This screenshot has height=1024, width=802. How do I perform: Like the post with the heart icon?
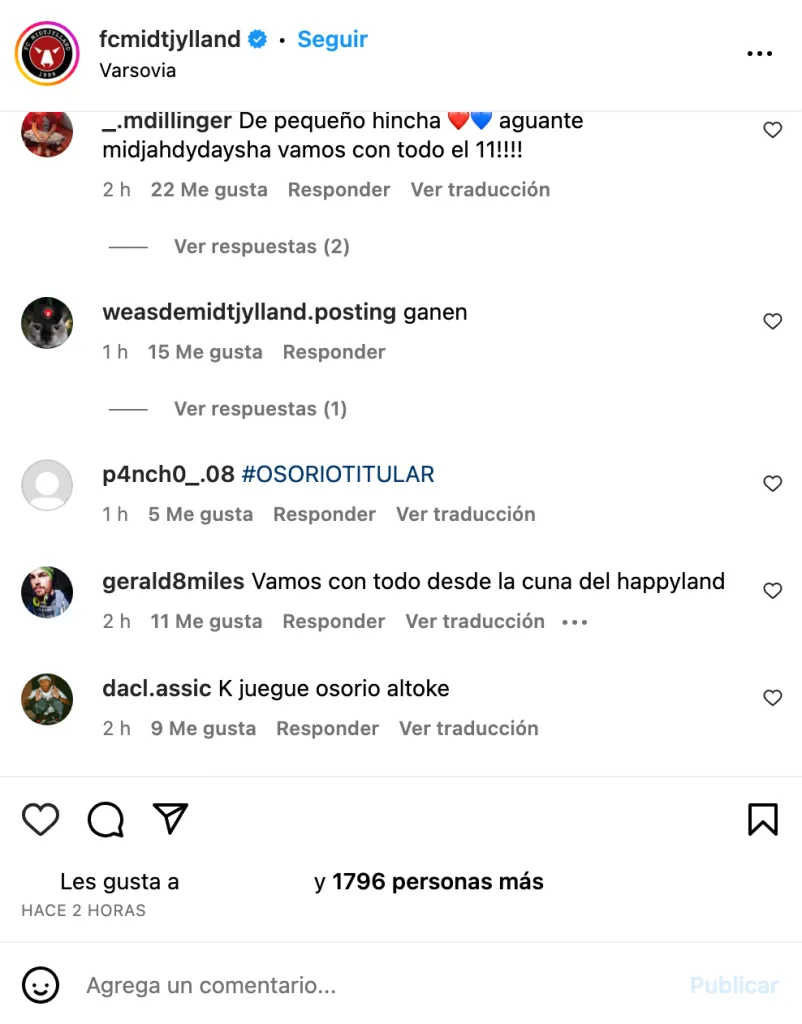pyautogui.click(x=41, y=819)
